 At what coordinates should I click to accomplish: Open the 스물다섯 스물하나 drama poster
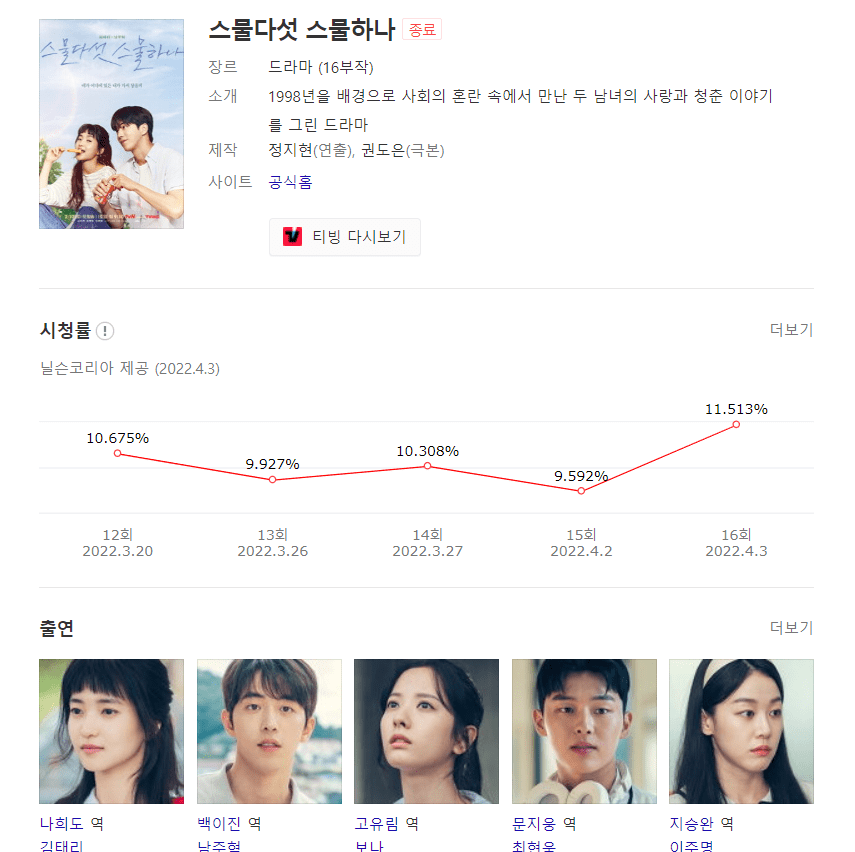(111, 123)
